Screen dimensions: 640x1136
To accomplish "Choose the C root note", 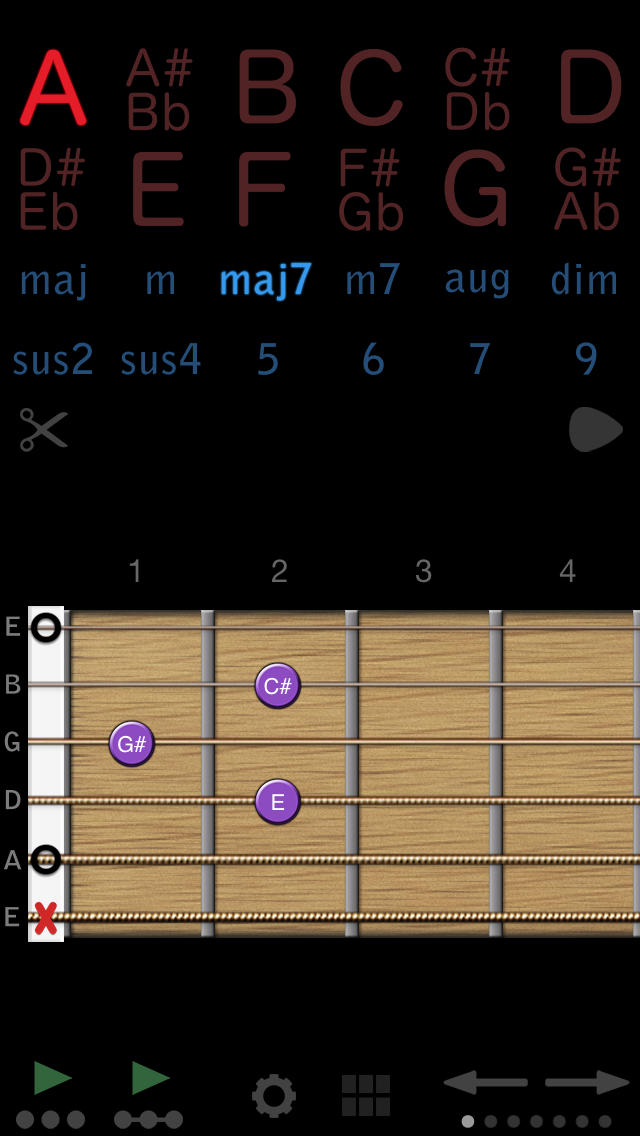I will click(x=371, y=87).
